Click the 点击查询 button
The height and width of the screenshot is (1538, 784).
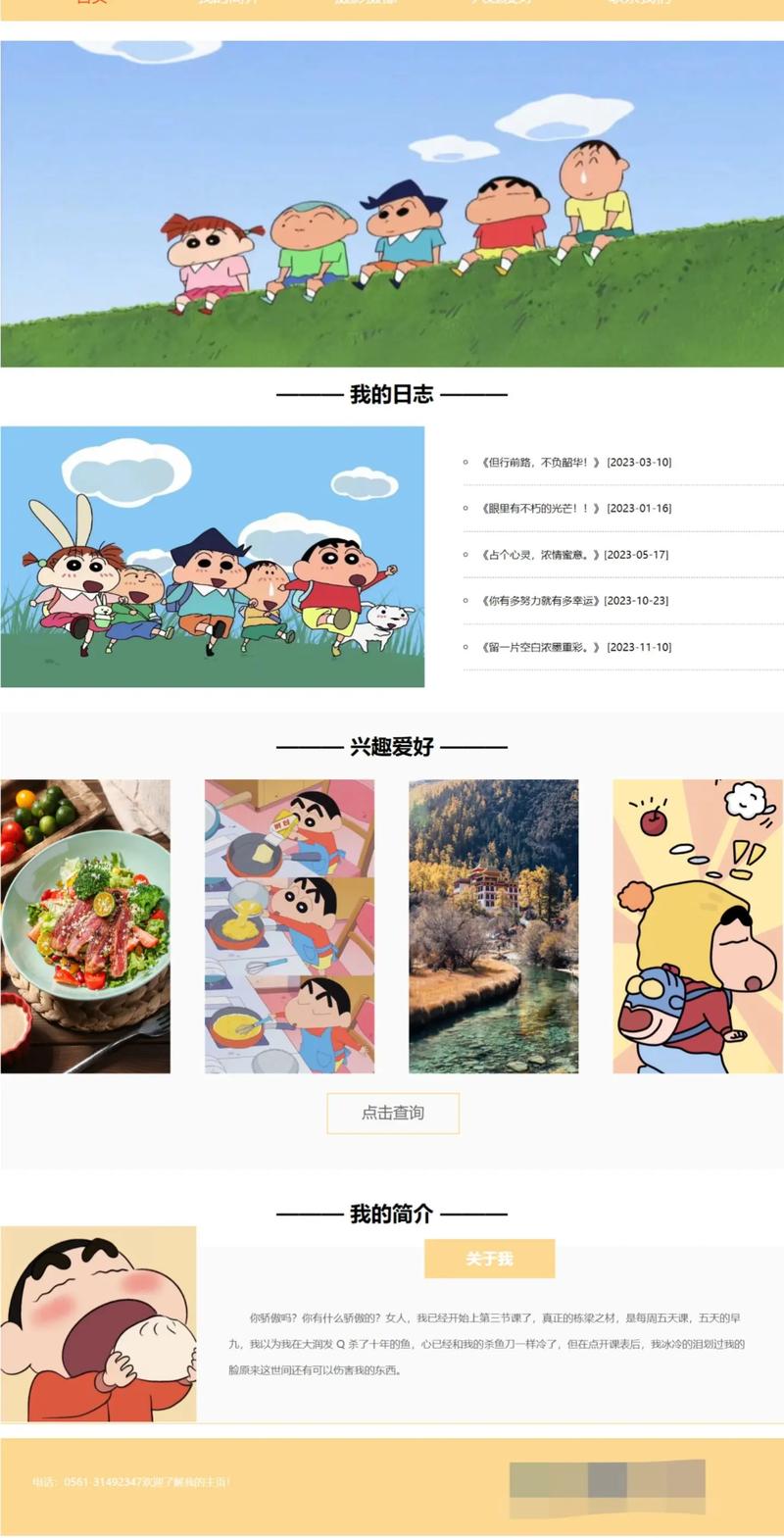[x=392, y=1114]
